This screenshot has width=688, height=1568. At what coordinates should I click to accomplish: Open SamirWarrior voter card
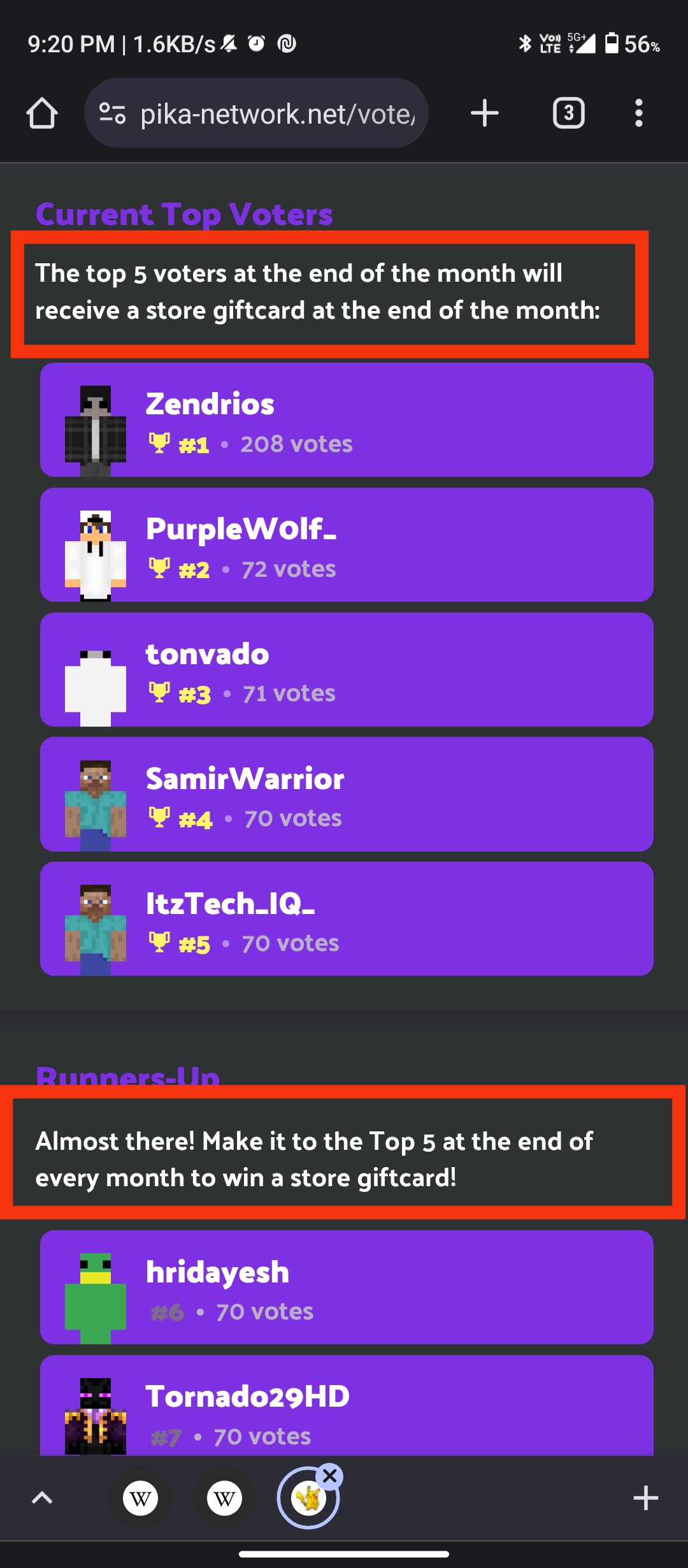(x=347, y=794)
